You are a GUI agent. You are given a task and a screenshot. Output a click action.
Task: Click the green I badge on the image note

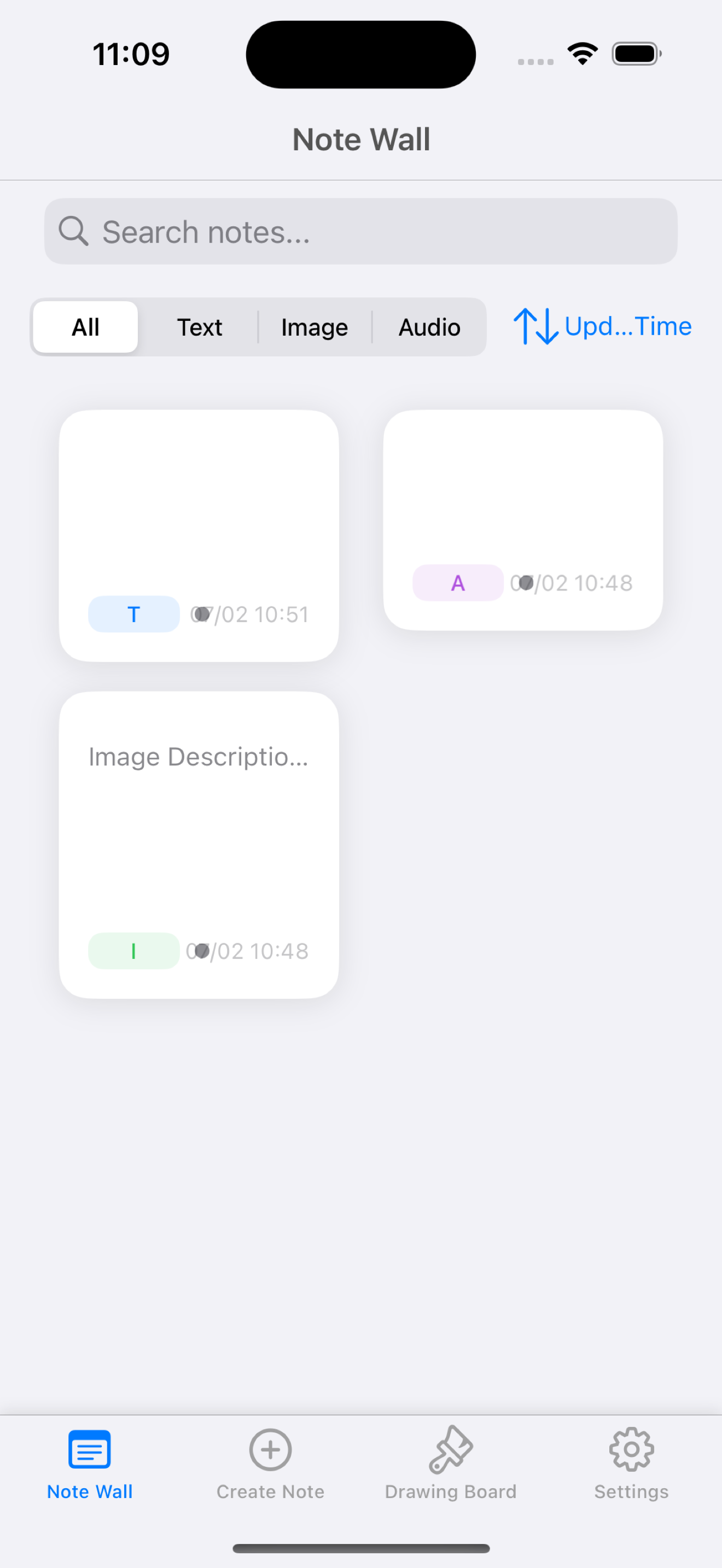coord(133,950)
